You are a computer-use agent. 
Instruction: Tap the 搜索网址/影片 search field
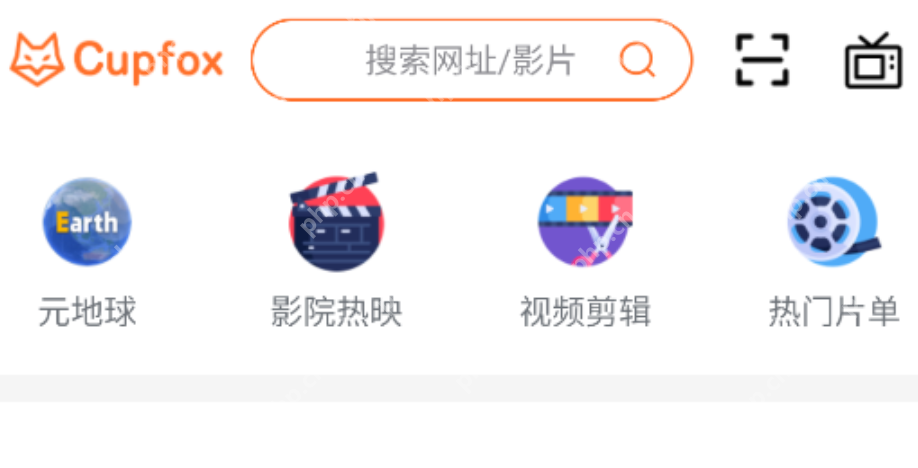tap(468, 60)
